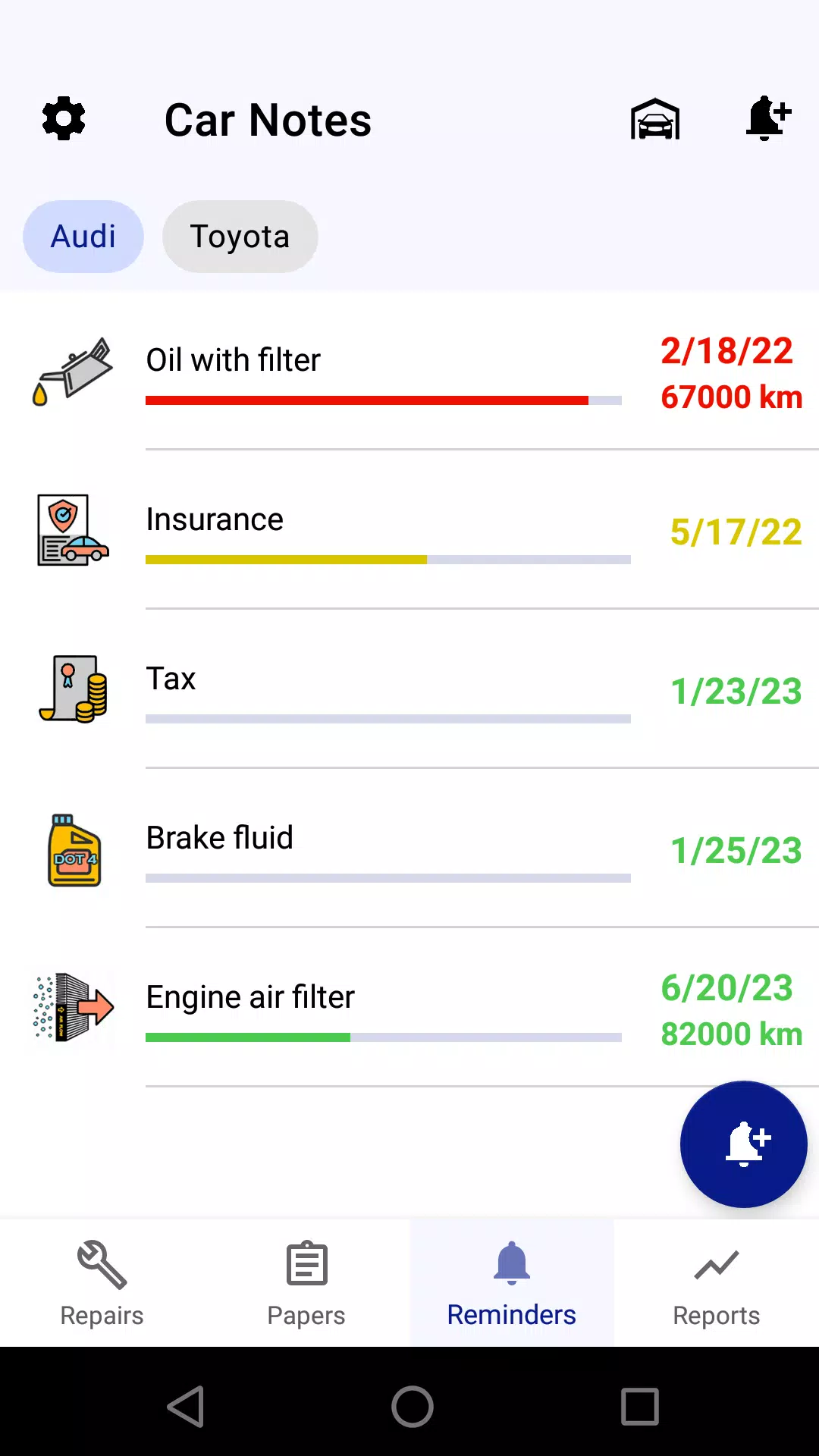819x1456 pixels.
Task: Switch to the Repairs tab
Action: click(x=101, y=1282)
